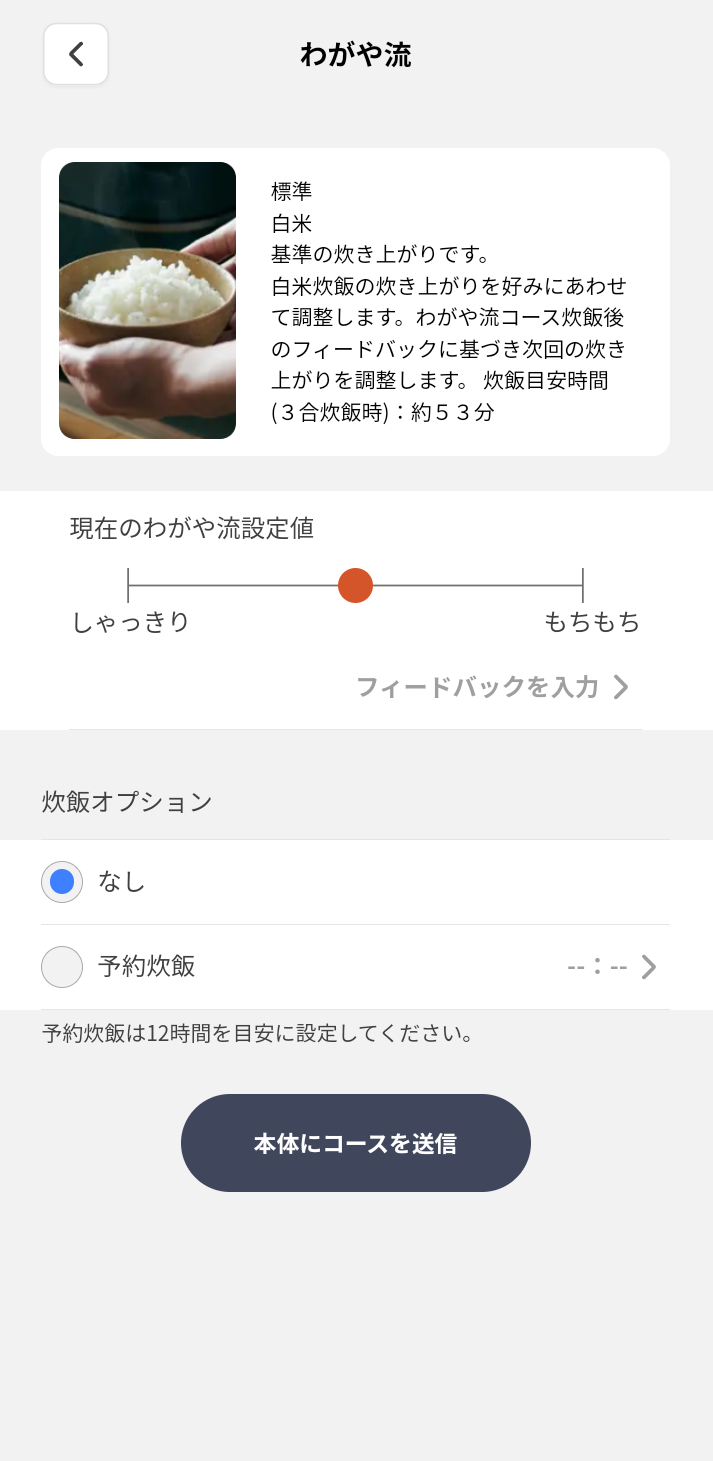713x1461 pixels.
Task: Open the 予約炊飯 time picker
Action: (612, 967)
